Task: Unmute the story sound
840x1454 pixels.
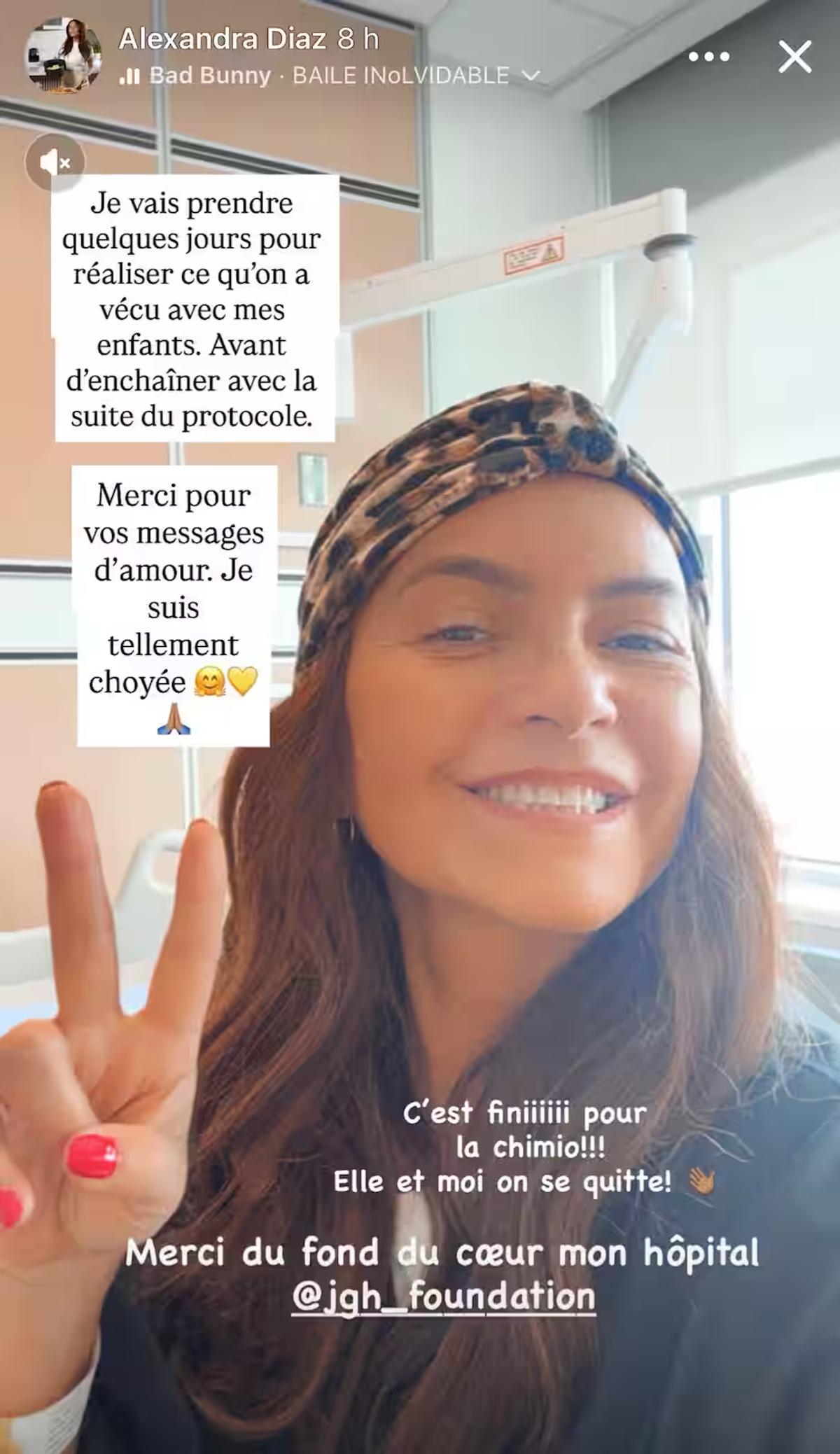Action: [55, 163]
